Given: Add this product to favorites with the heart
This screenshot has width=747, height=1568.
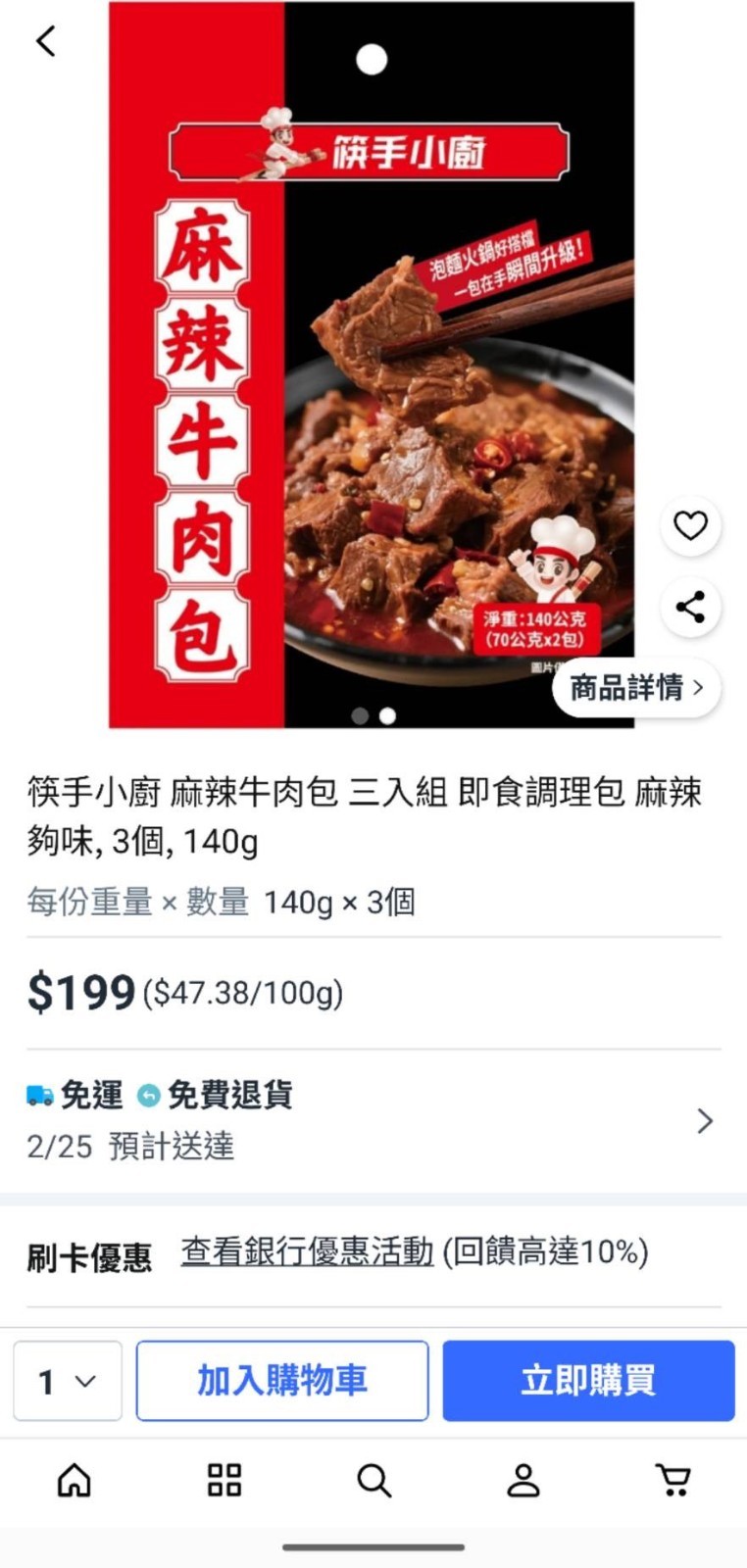Looking at the screenshot, I should tap(690, 526).
